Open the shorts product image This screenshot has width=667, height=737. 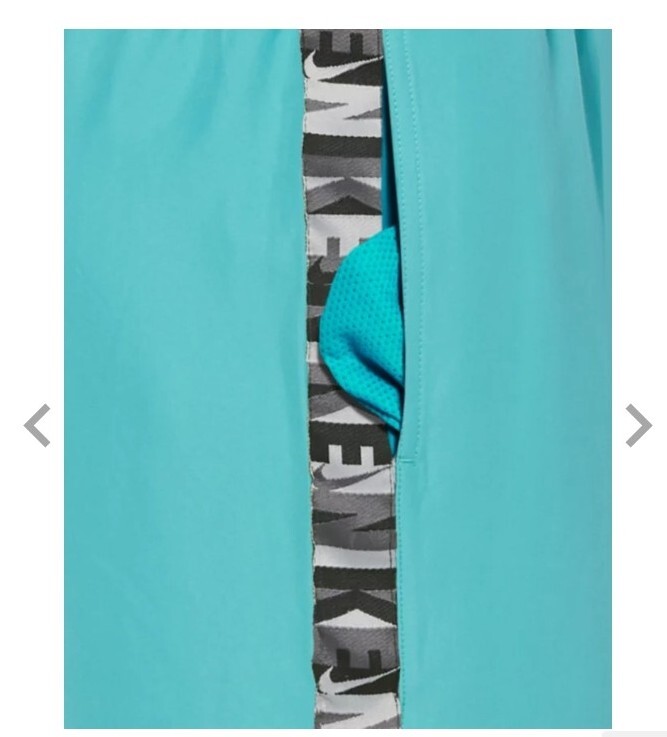tap(337, 378)
